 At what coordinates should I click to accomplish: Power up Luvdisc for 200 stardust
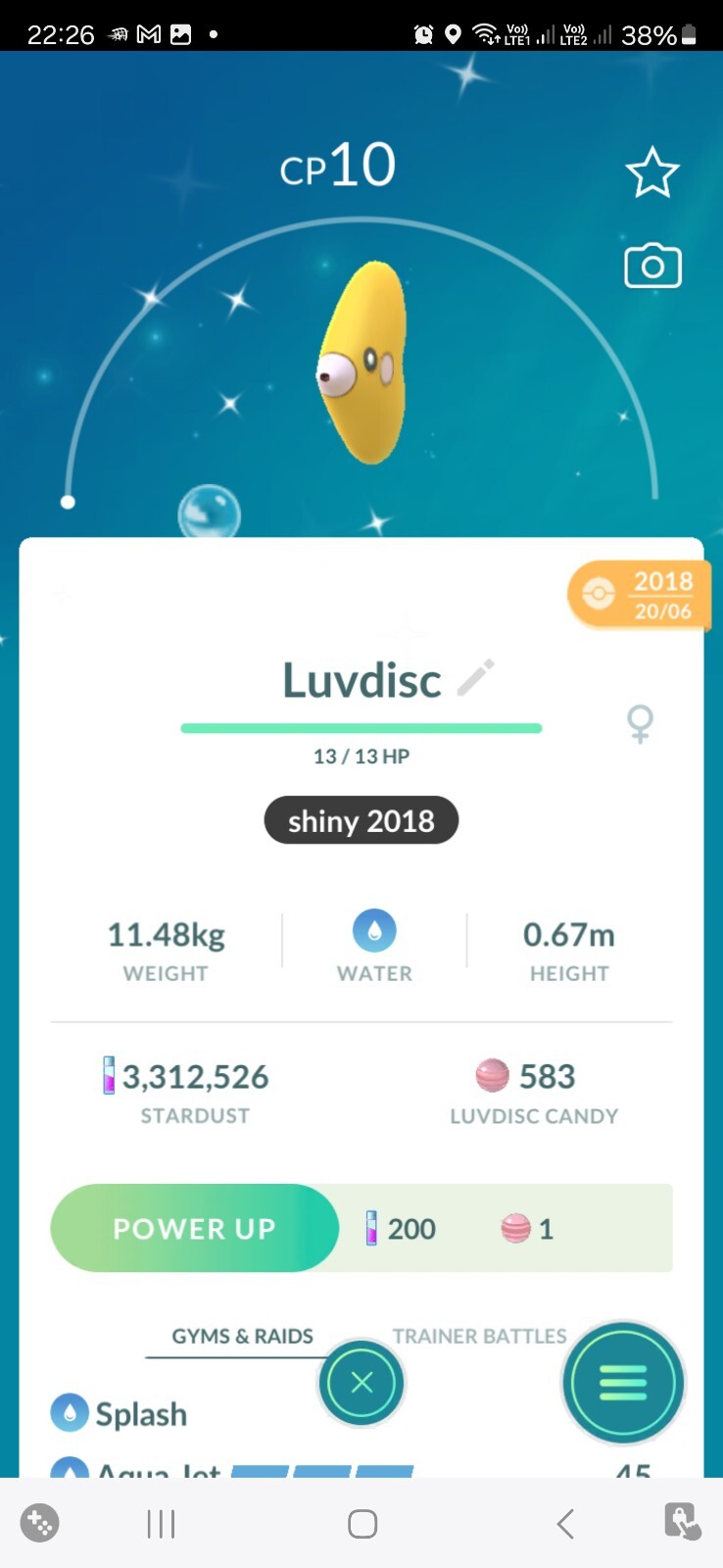pos(194,1228)
